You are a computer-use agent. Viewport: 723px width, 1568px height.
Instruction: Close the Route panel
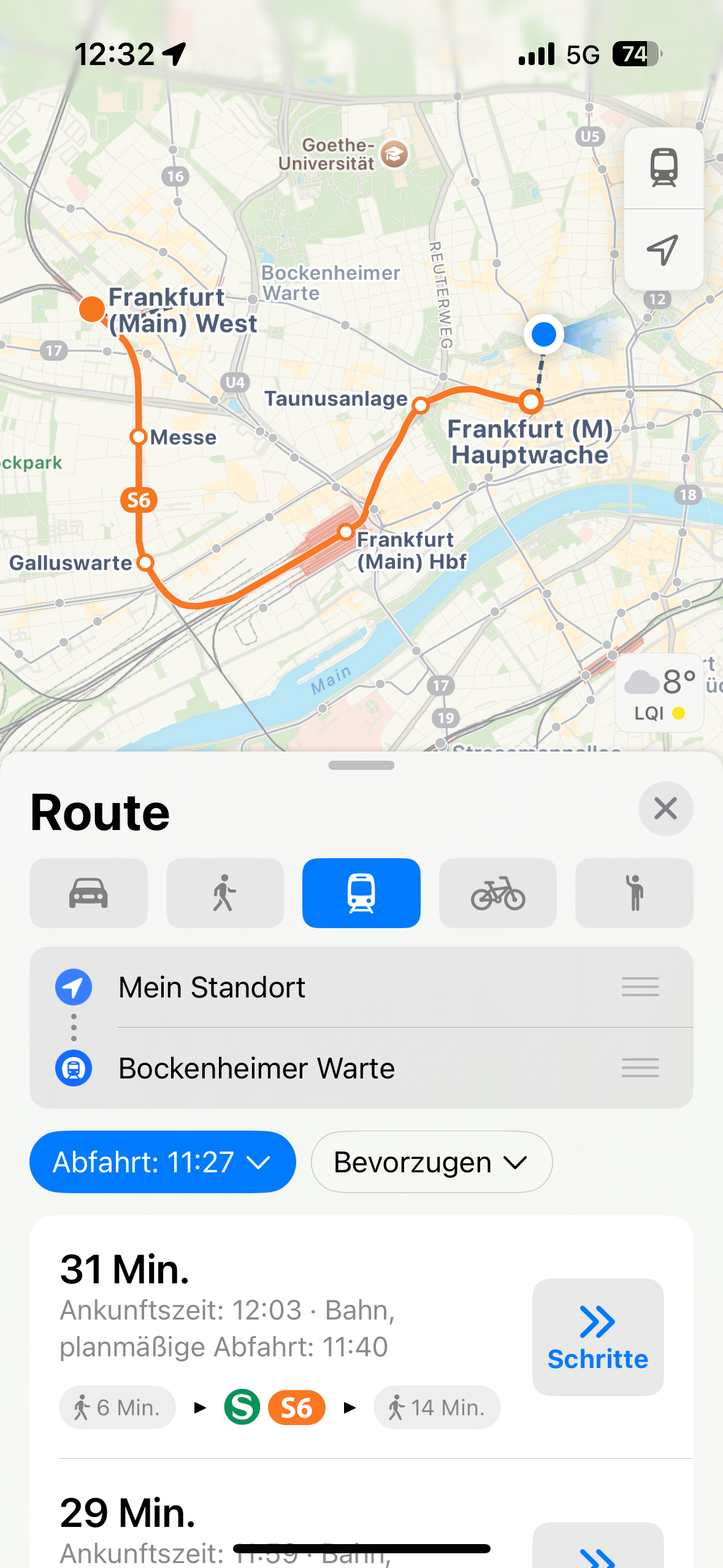pos(665,809)
